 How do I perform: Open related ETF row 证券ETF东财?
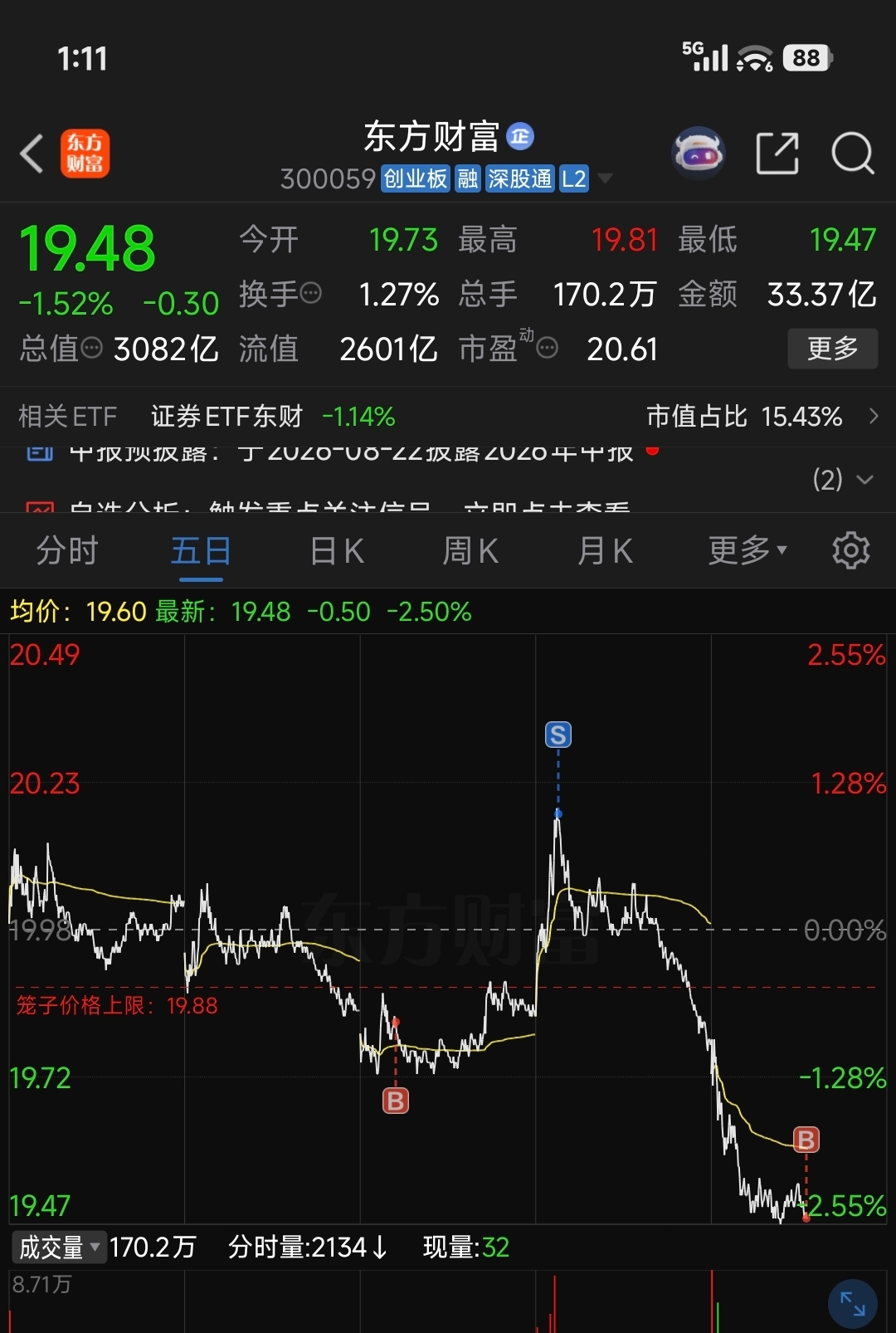[x=448, y=416]
